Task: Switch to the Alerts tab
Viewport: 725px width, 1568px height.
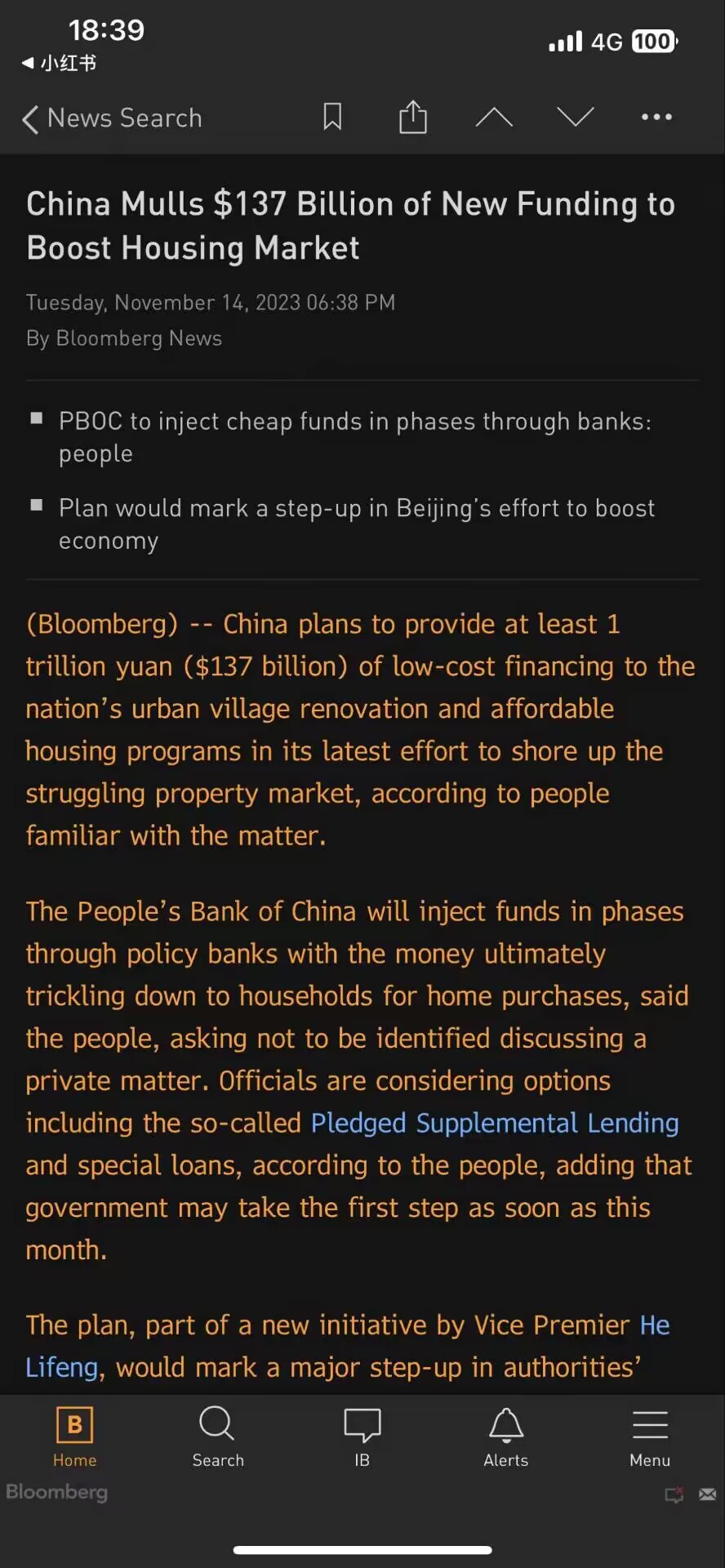Action: tap(506, 1437)
